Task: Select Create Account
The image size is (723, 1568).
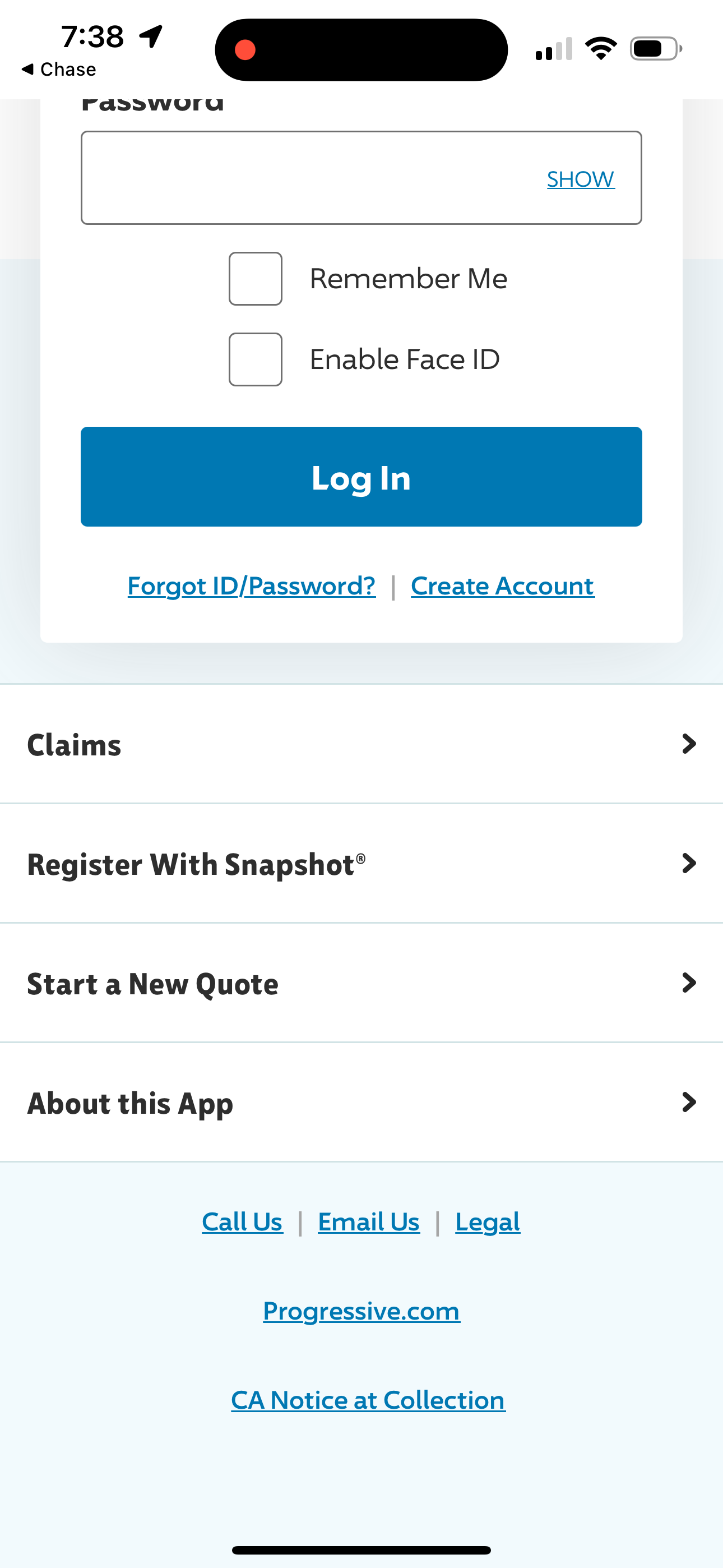Action: point(502,585)
